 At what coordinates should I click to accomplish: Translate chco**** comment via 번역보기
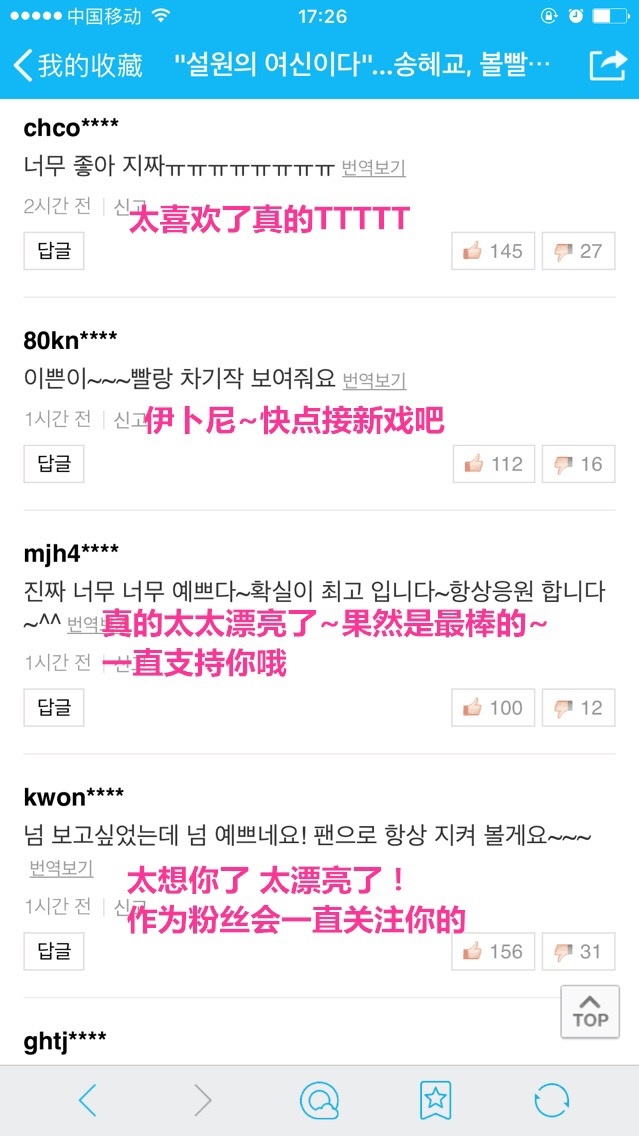coord(373,168)
